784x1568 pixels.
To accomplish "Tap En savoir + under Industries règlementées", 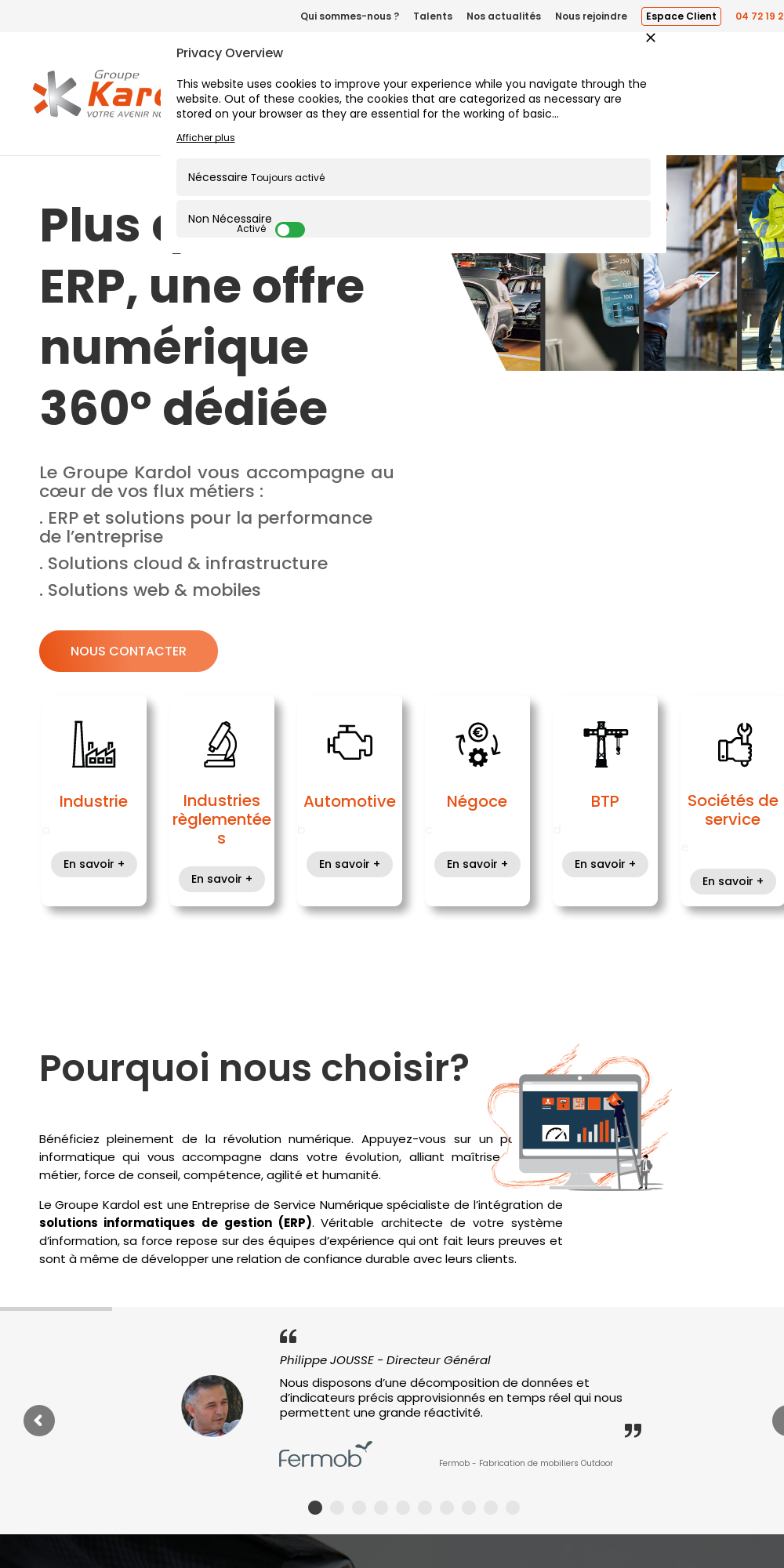I will pos(222,879).
